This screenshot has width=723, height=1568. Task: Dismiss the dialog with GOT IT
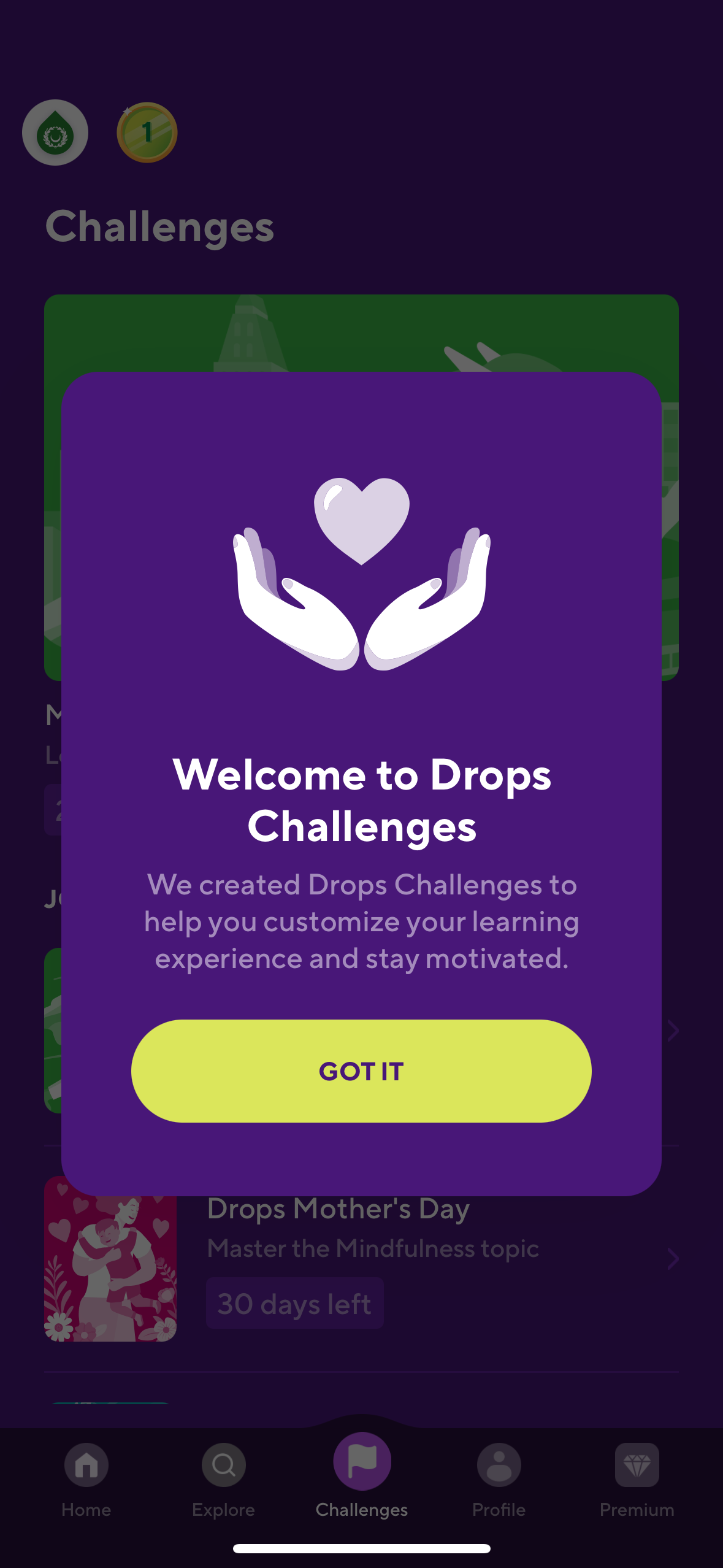point(361,1070)
